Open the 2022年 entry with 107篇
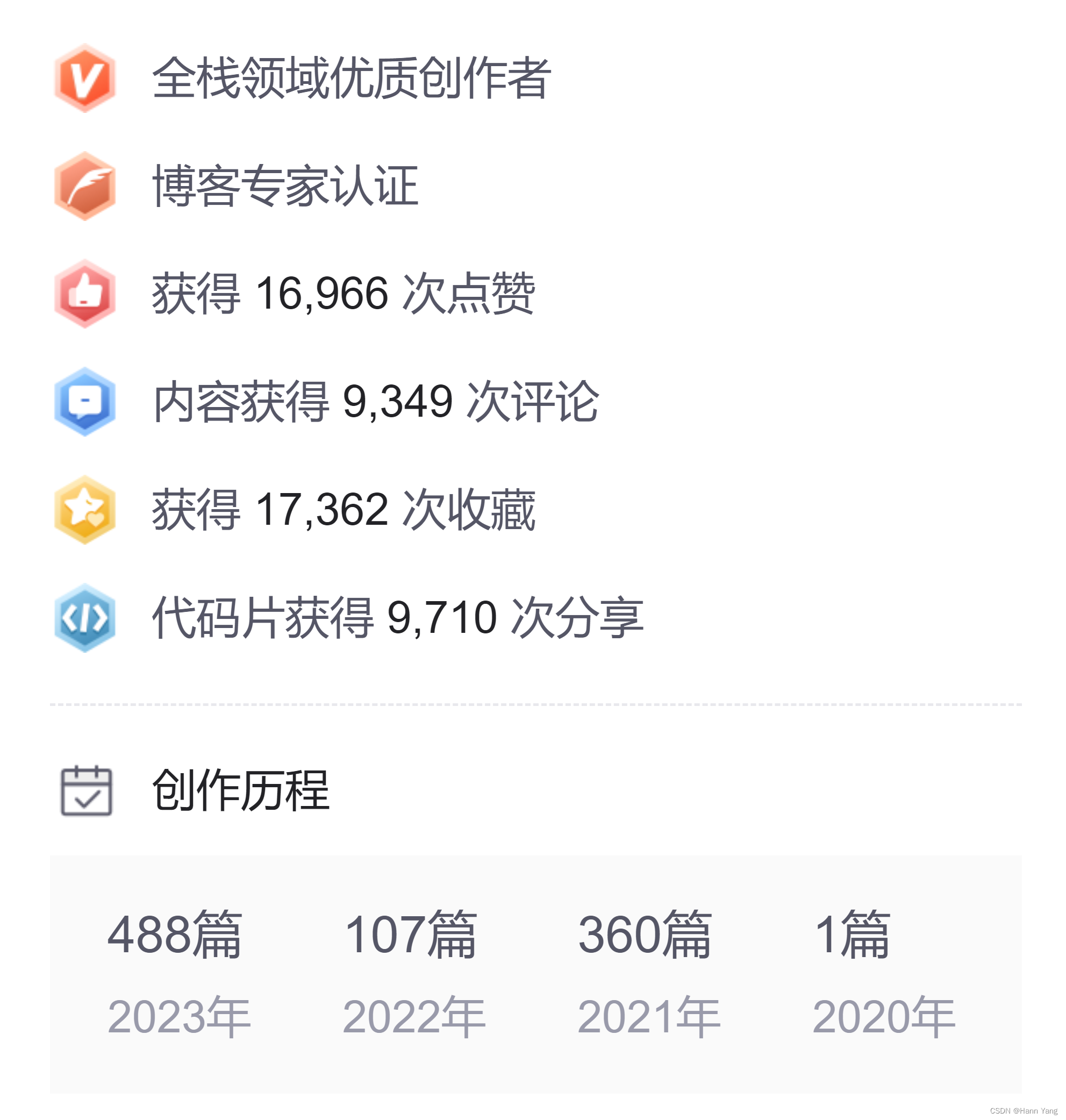This screenshot has height=1120, width=1066. click(414, 974)
